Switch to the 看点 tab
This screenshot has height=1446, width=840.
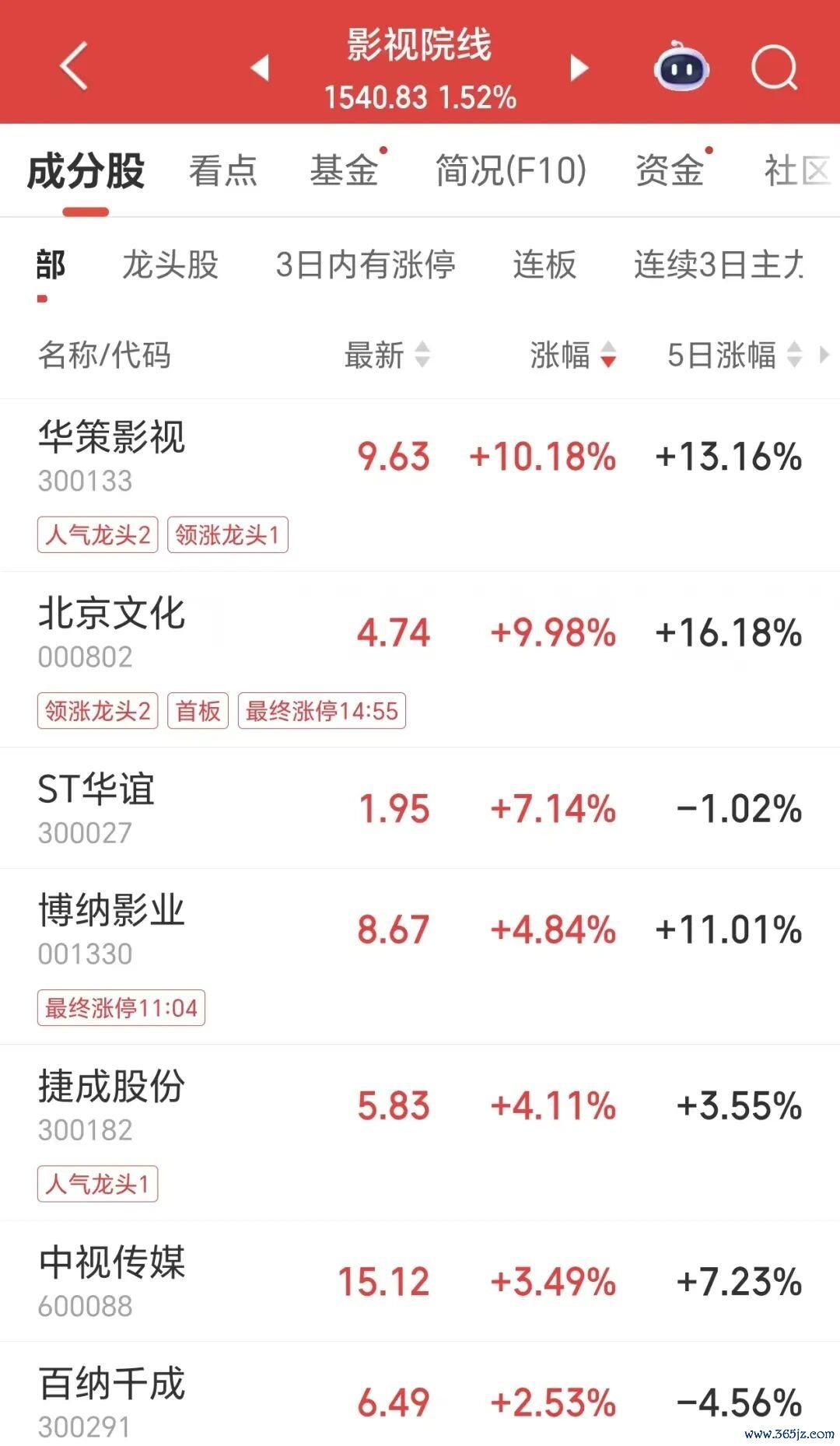[222, 170]
